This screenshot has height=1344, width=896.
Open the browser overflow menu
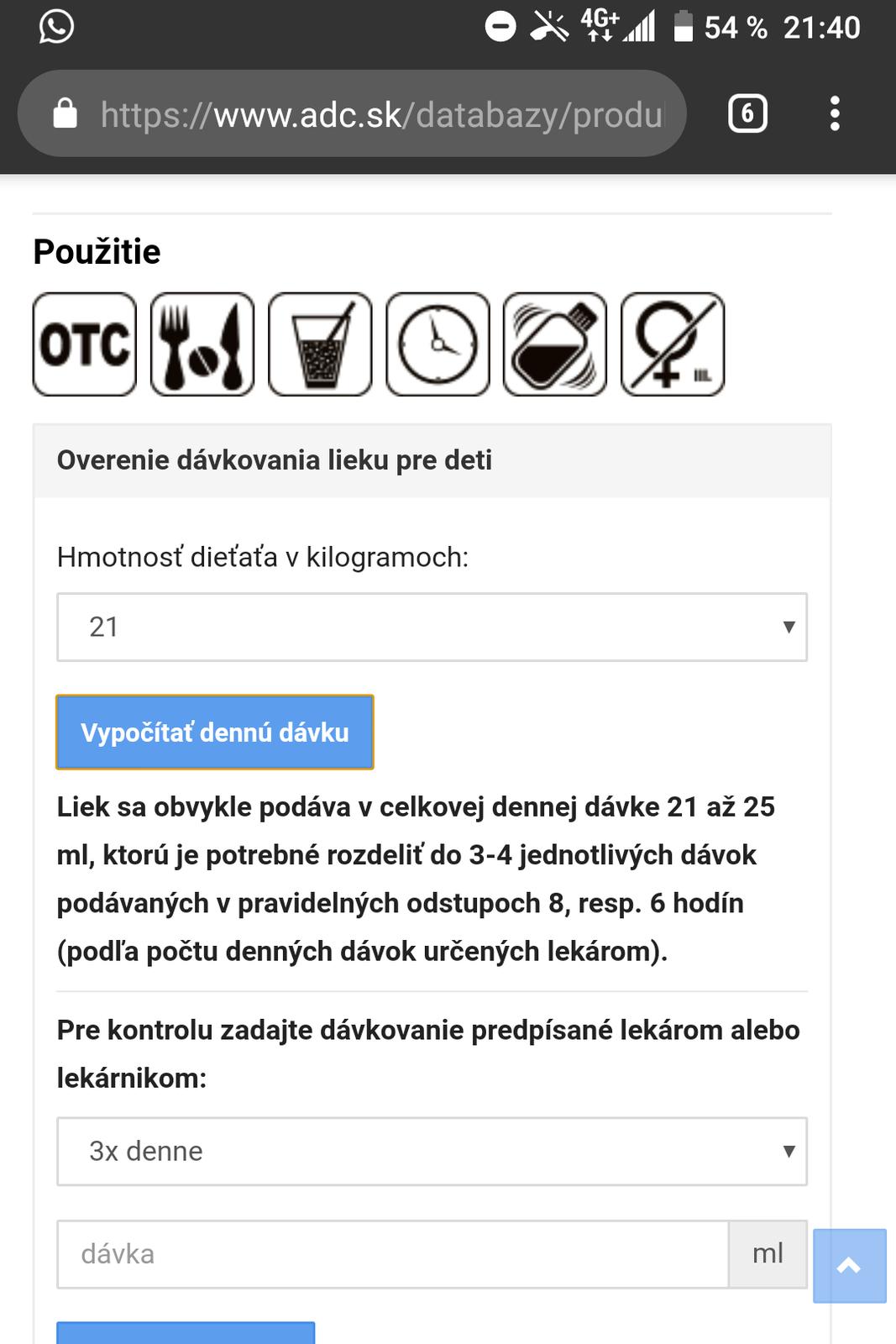pos(834,113)
